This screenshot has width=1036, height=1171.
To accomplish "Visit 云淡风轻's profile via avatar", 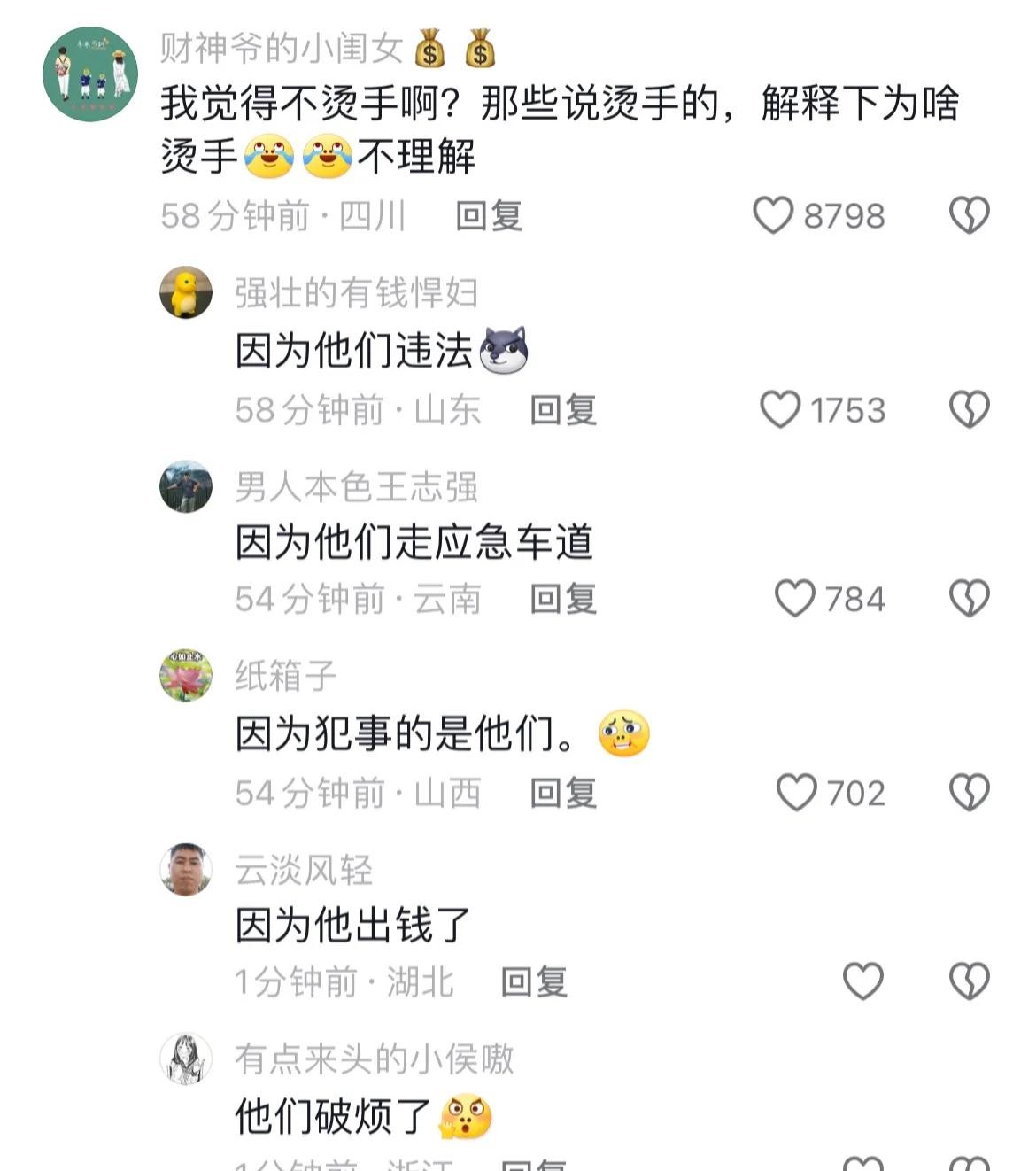I will pyautogui.click(x=186, y=870).
